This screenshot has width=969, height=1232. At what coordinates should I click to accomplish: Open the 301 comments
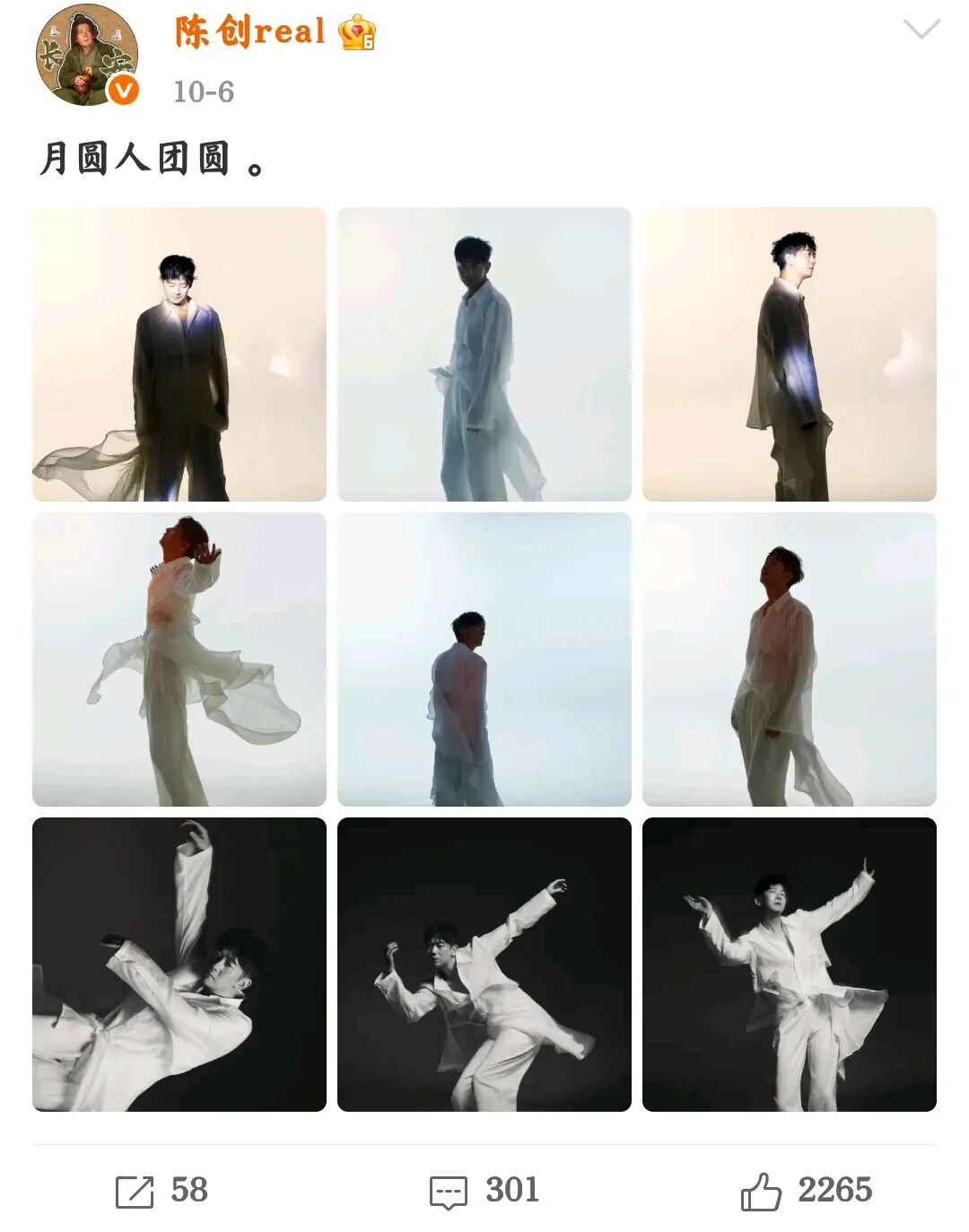[484, 1191]
